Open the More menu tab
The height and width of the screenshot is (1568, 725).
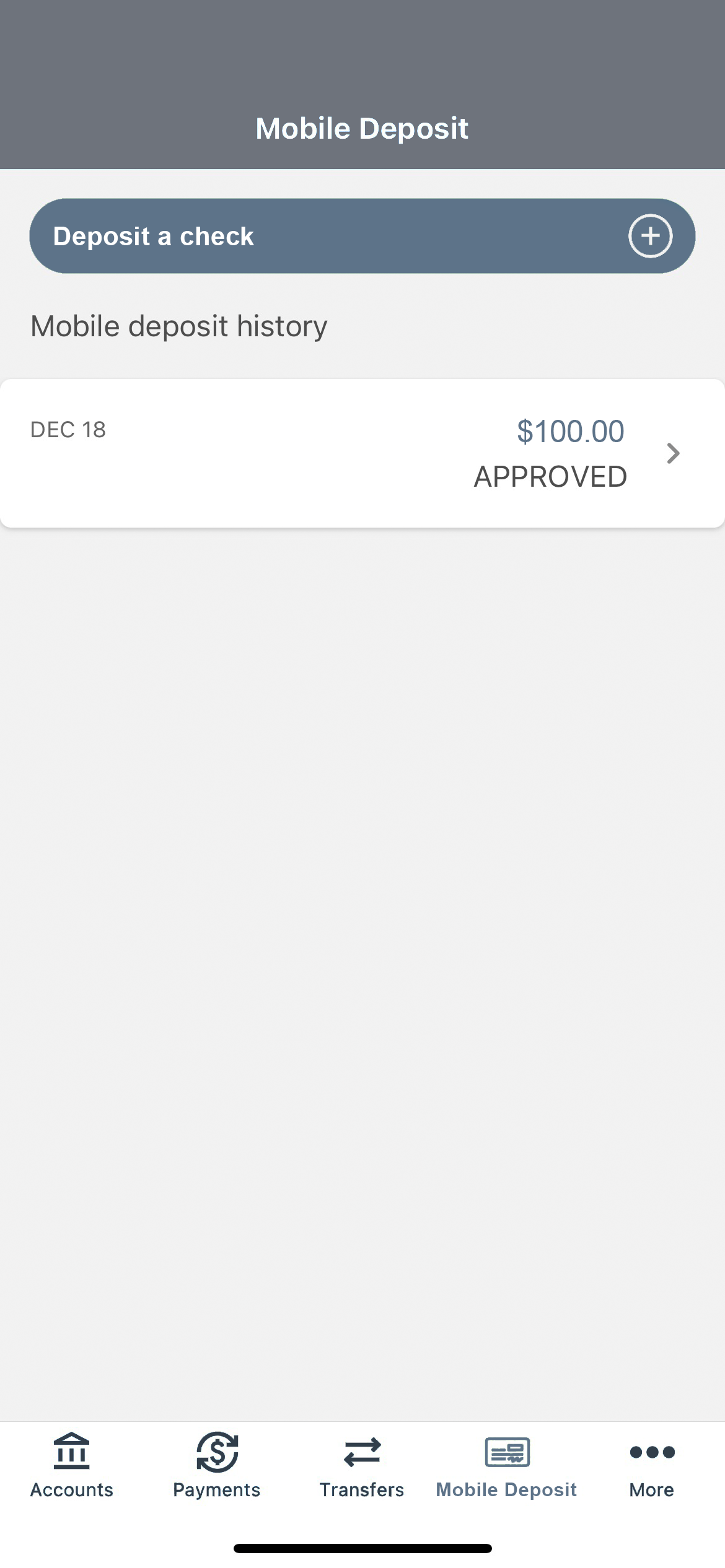click(652, 1465)
